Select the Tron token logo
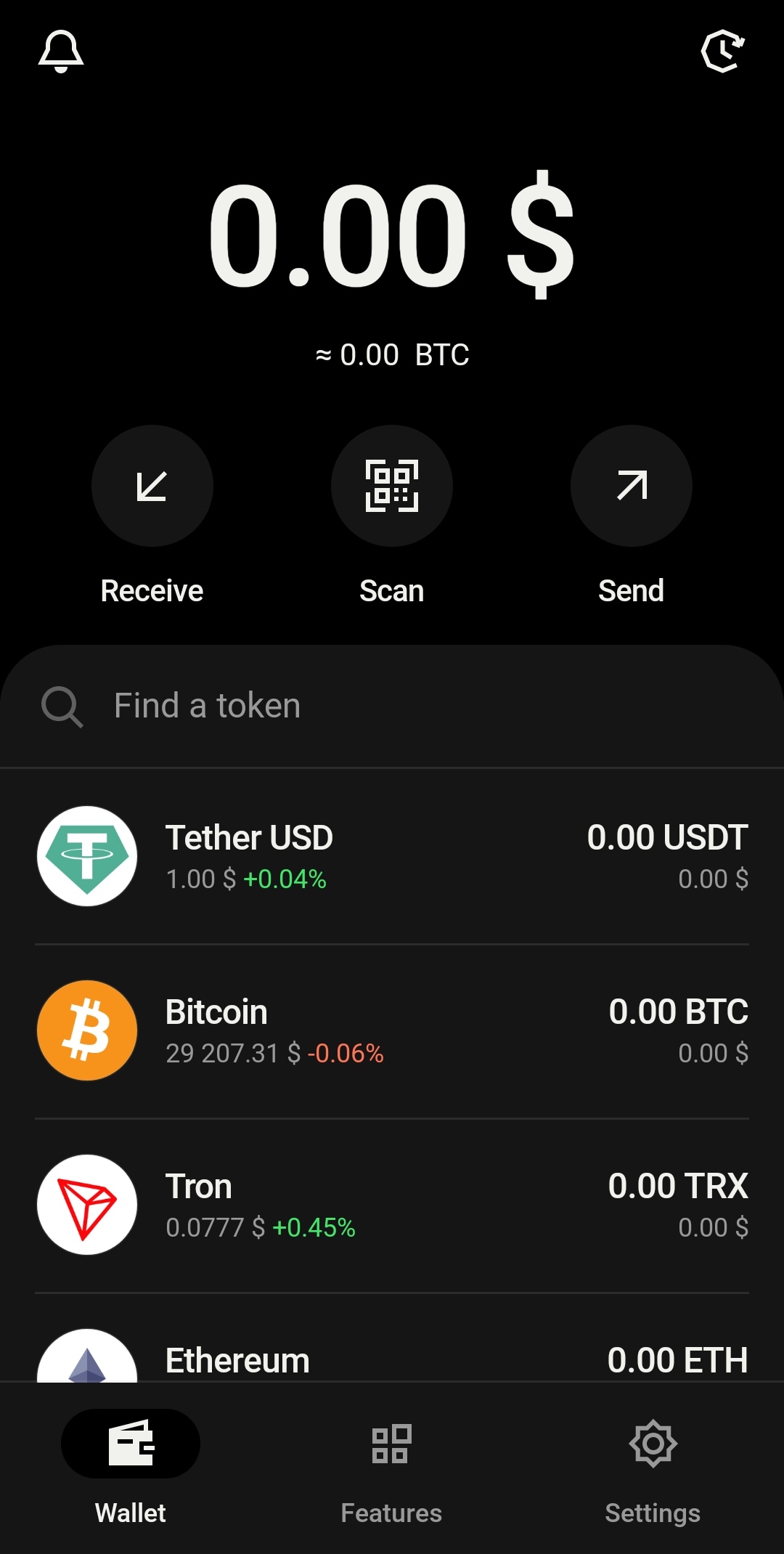The width and height of the screenshot is (784, 1554). click(86, 1205)
